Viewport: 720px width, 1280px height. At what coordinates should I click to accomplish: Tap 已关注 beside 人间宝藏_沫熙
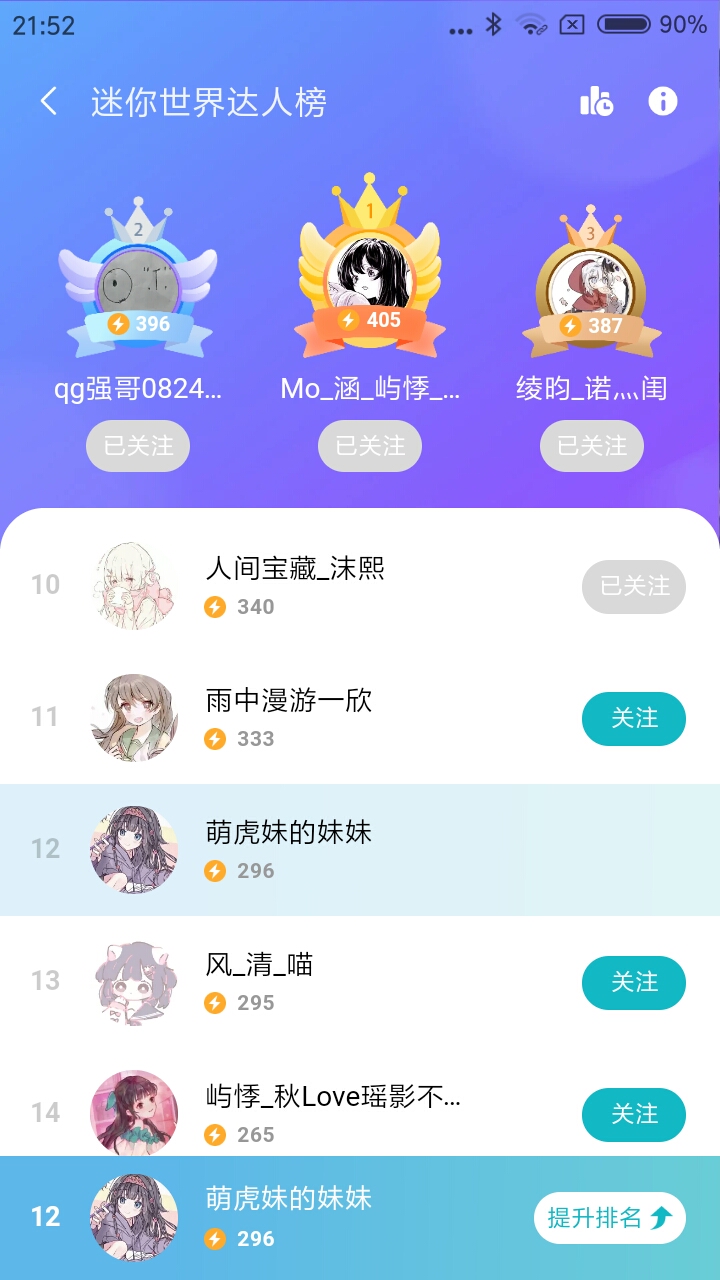click(634, 586)
